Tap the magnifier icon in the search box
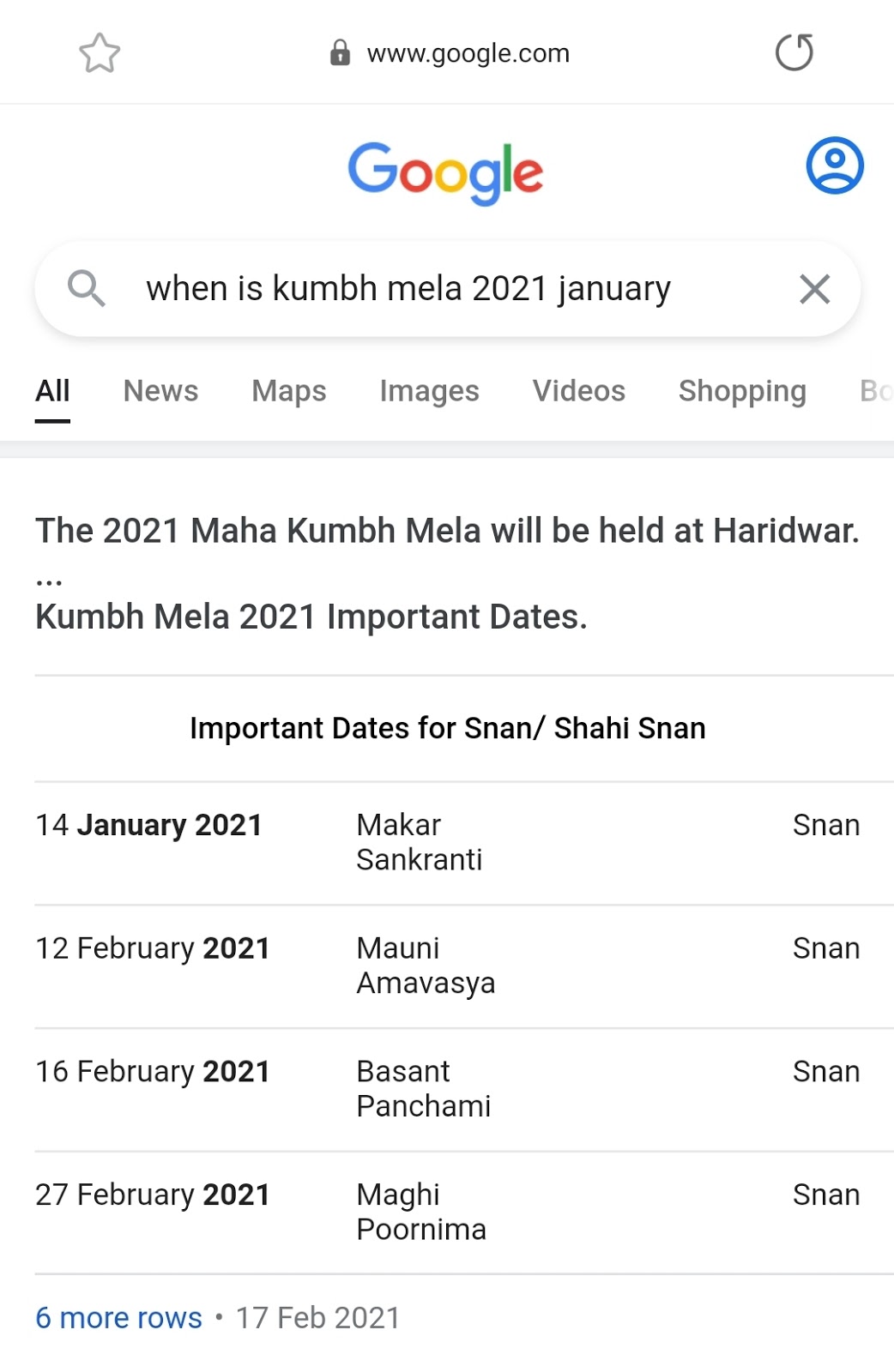The height and width of the screenshot is (1372, 894). [x=87, y=288]
